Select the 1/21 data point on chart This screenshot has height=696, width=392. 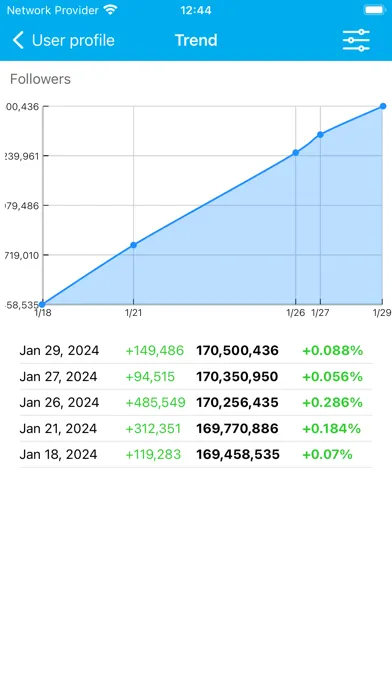click(x=133, y=245)
